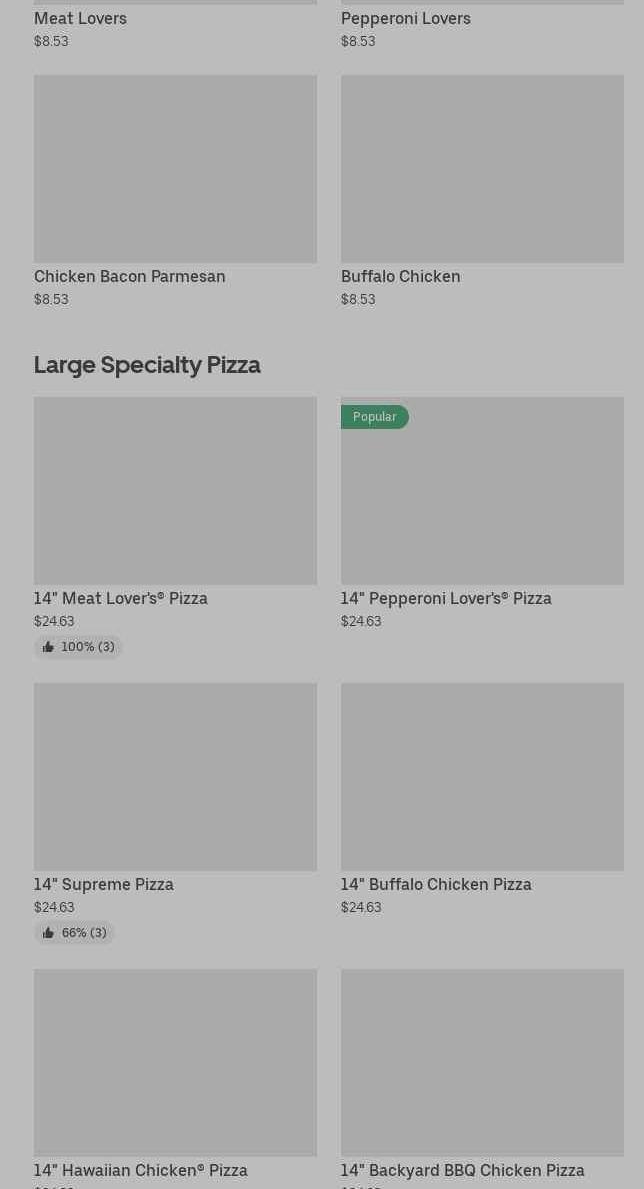Open the $8.53 Meat Lovers item
The image size is (644, 1189).
click(x=81, y=19)
